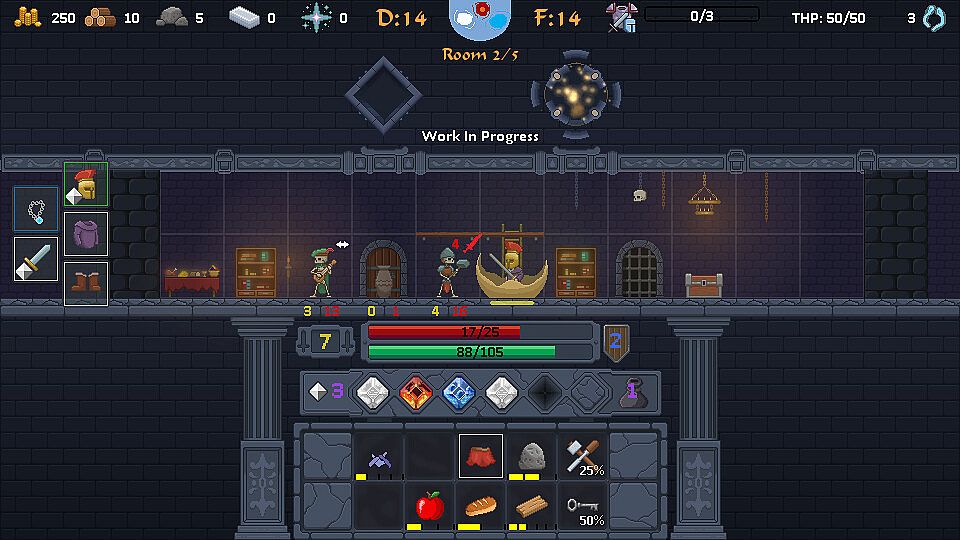The image size is (960, 540).
Task: Tap the purple crossed-blades inventory item
Action: pyautogui.click(x=379, y=458)
